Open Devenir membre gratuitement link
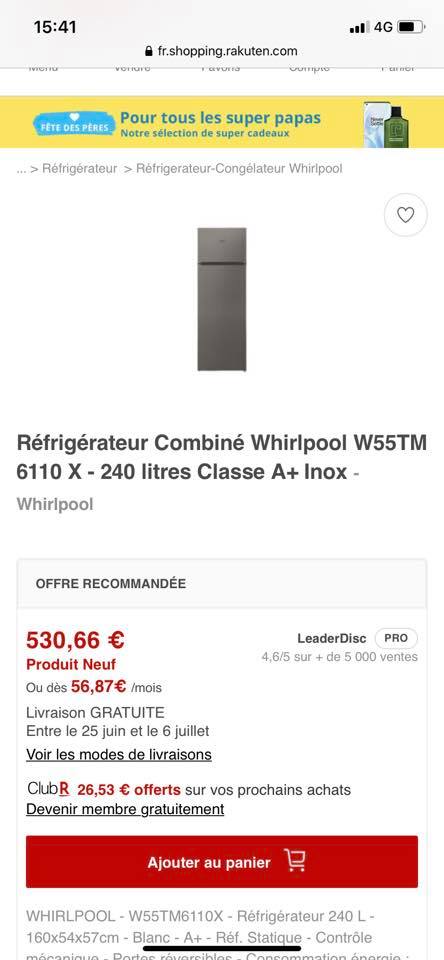444x960 pixels. [125, 809]
